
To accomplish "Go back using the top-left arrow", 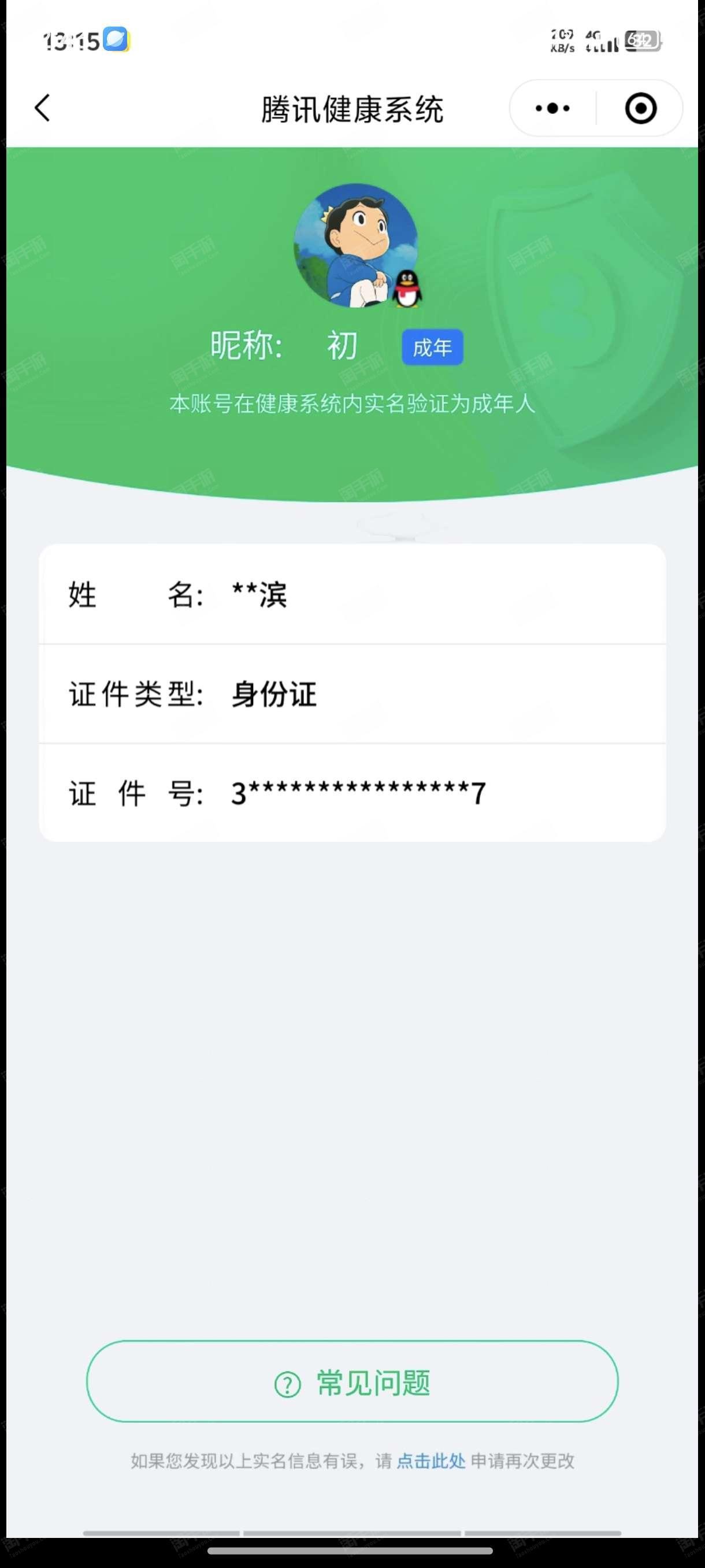I will pos(43,108).
